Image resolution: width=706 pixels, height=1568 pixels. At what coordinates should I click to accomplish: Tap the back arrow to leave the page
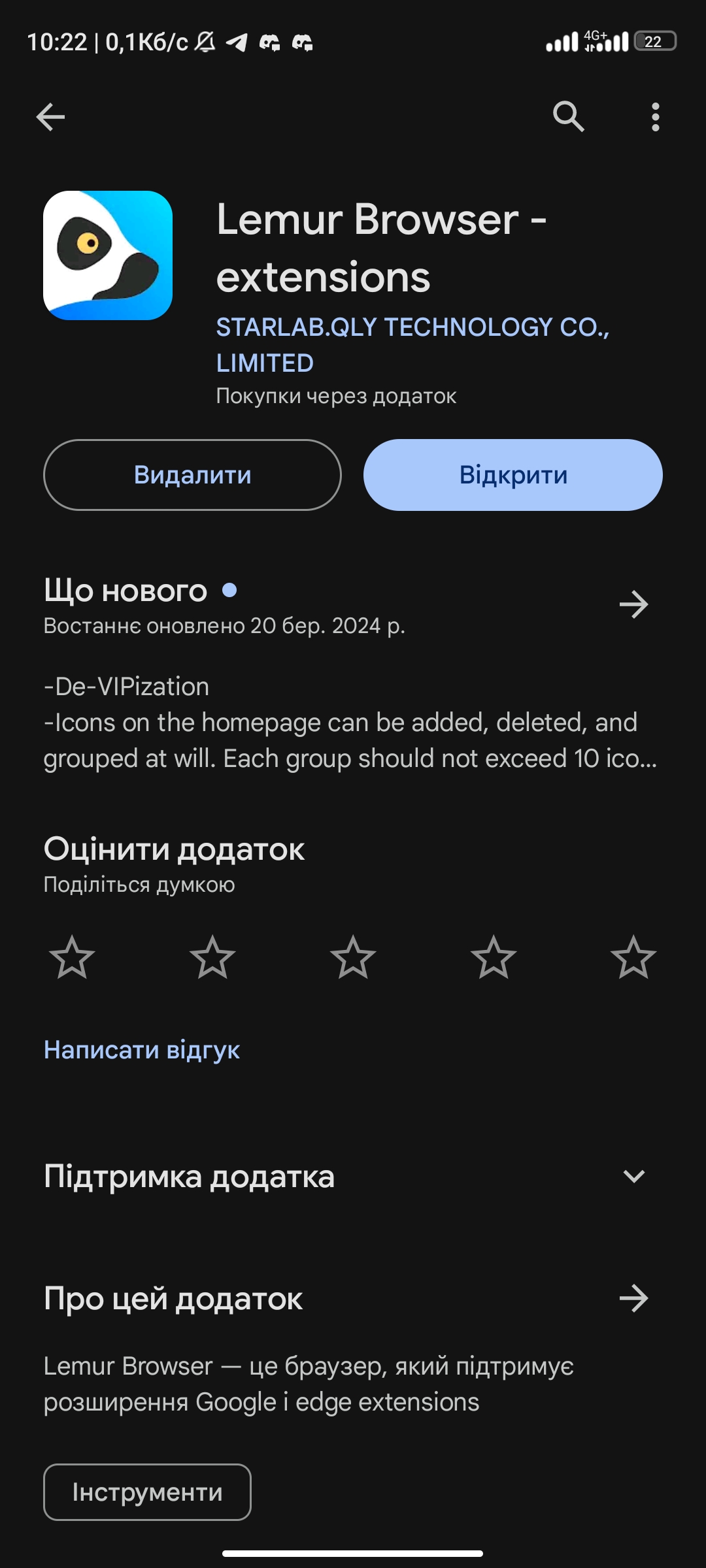(x=50, y=118)
